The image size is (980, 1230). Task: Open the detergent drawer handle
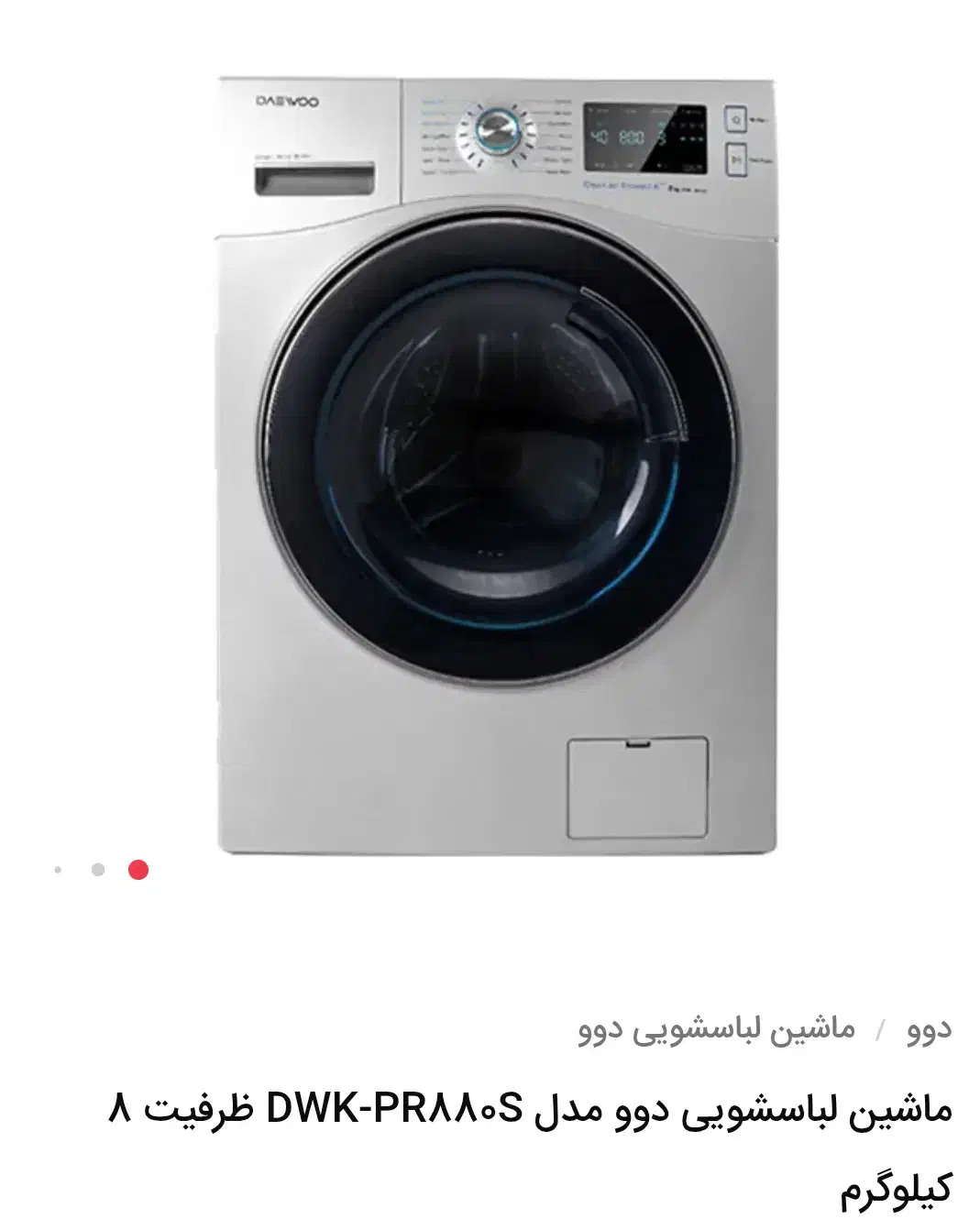point(316,177)
